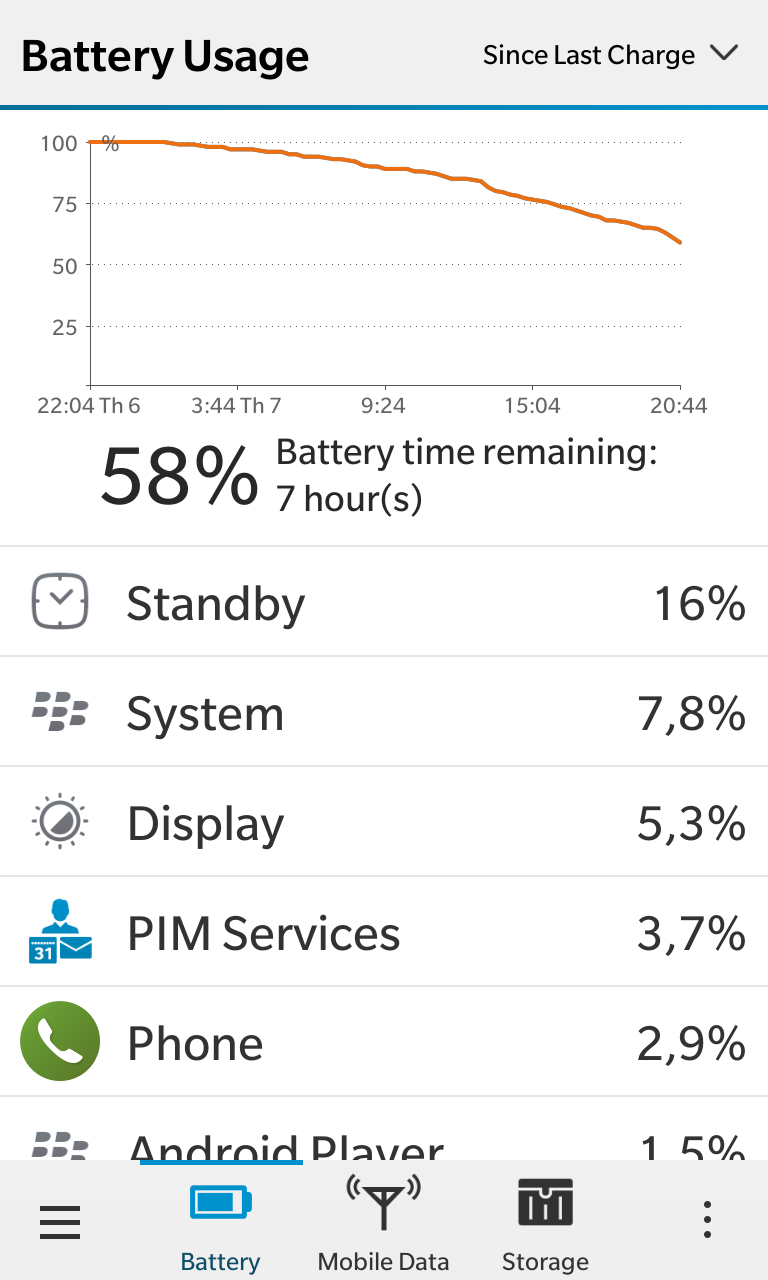Open the Since Last Charge dropdown
Image resolution: width=768 pixels, height=1280 pixels.
coord(610,54)
